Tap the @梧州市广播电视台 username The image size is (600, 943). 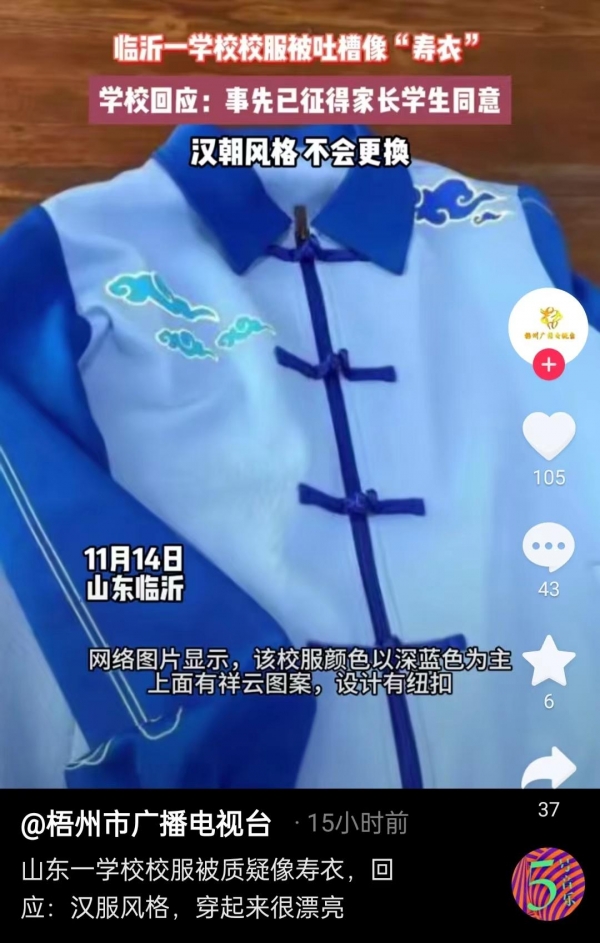point(146,824)
